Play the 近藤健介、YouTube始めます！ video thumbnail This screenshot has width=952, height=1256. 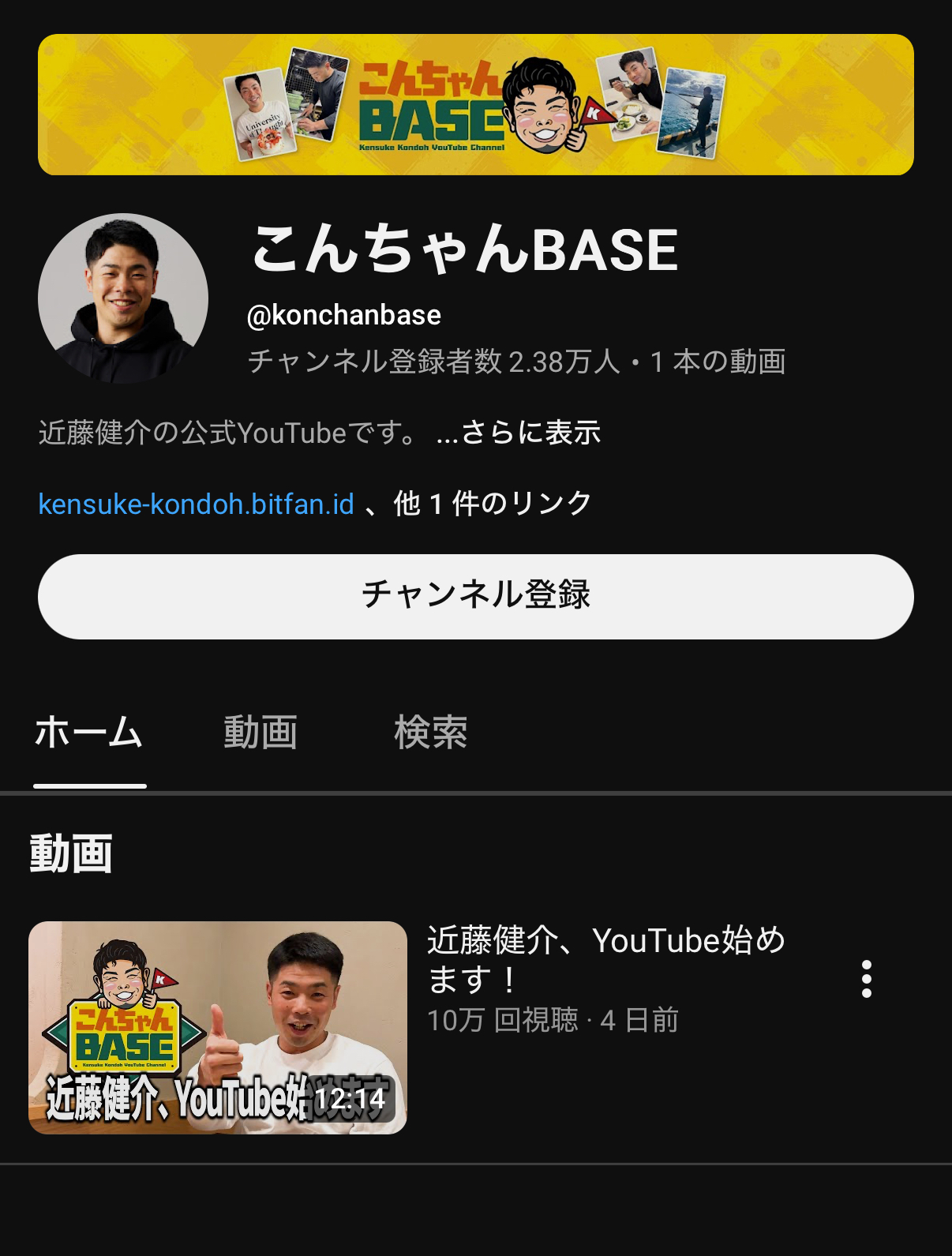[x=218, y=1027]
